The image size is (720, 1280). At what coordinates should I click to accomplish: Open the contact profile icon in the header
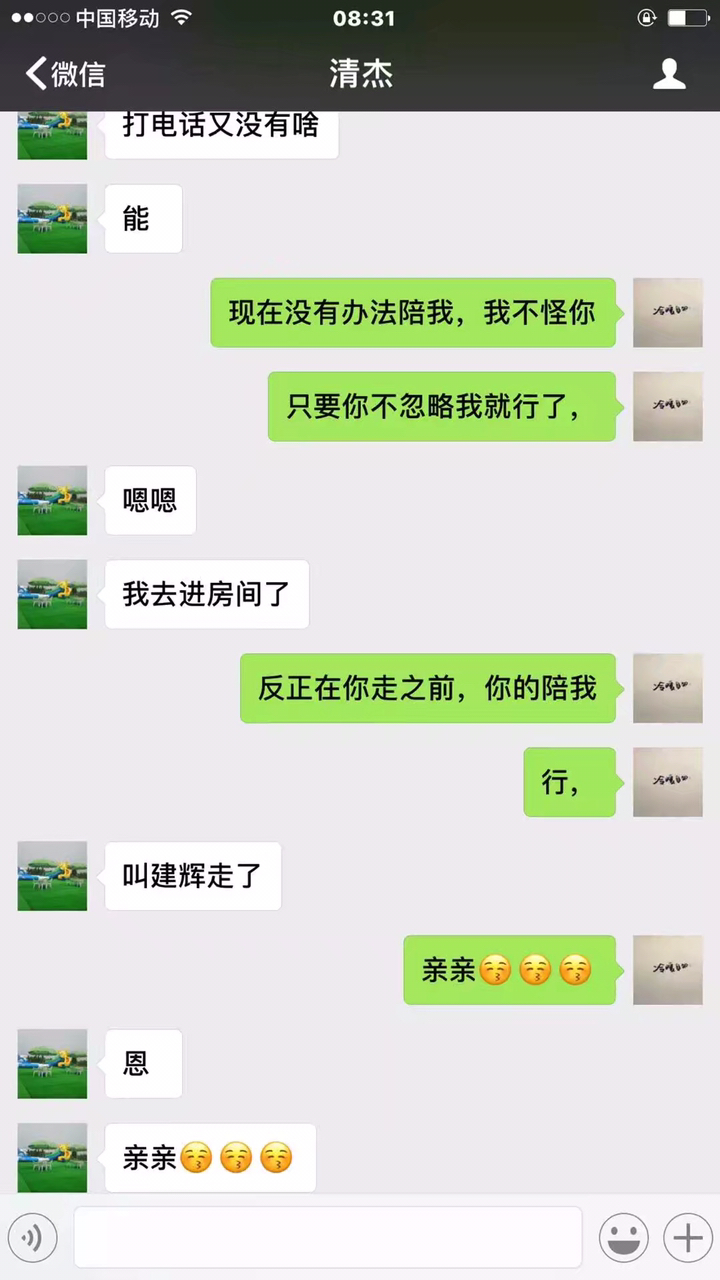pyautogui.click(x=669, y=74)
